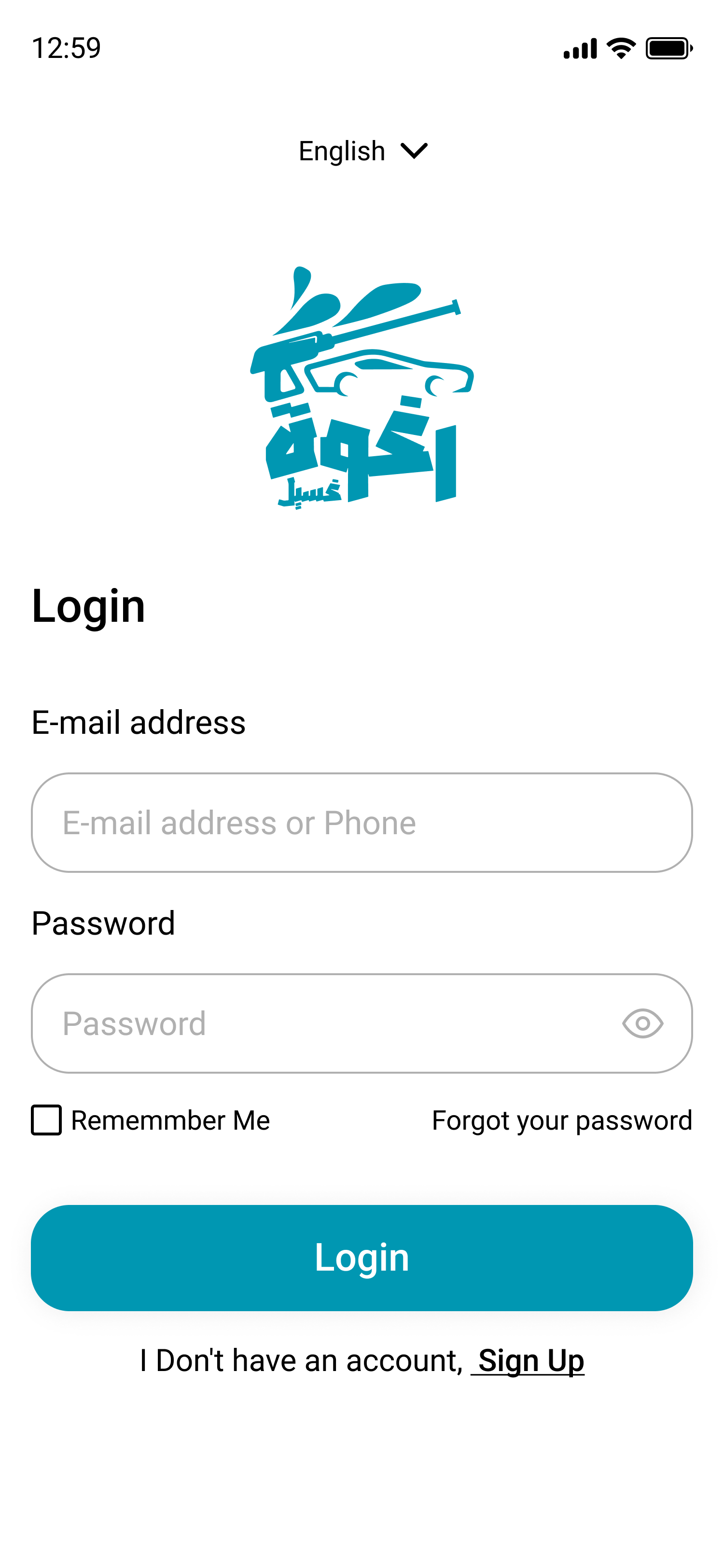Focus the E-mail address or Phone field

362,822
